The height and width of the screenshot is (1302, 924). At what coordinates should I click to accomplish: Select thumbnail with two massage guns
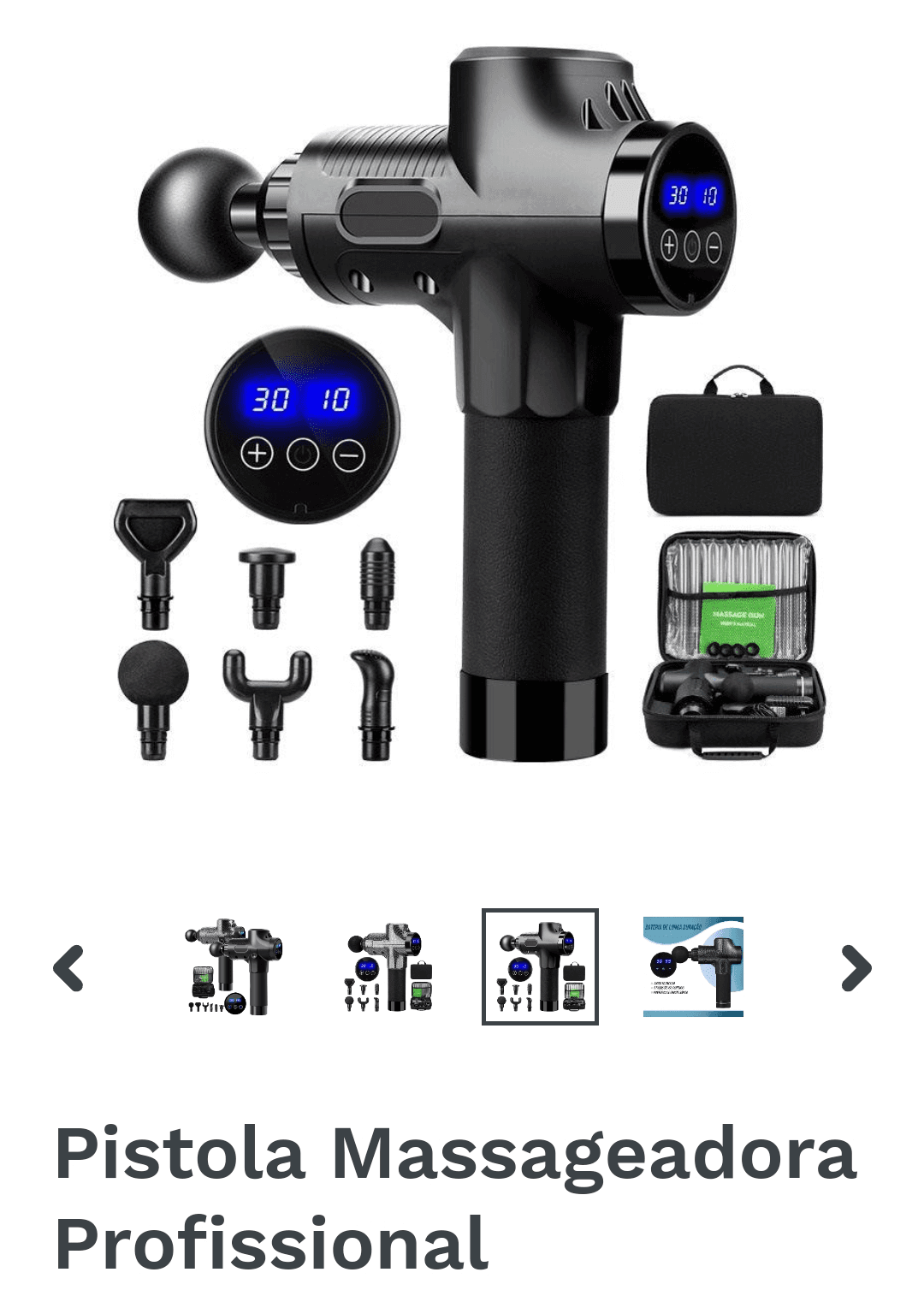(x=233, y=967)
